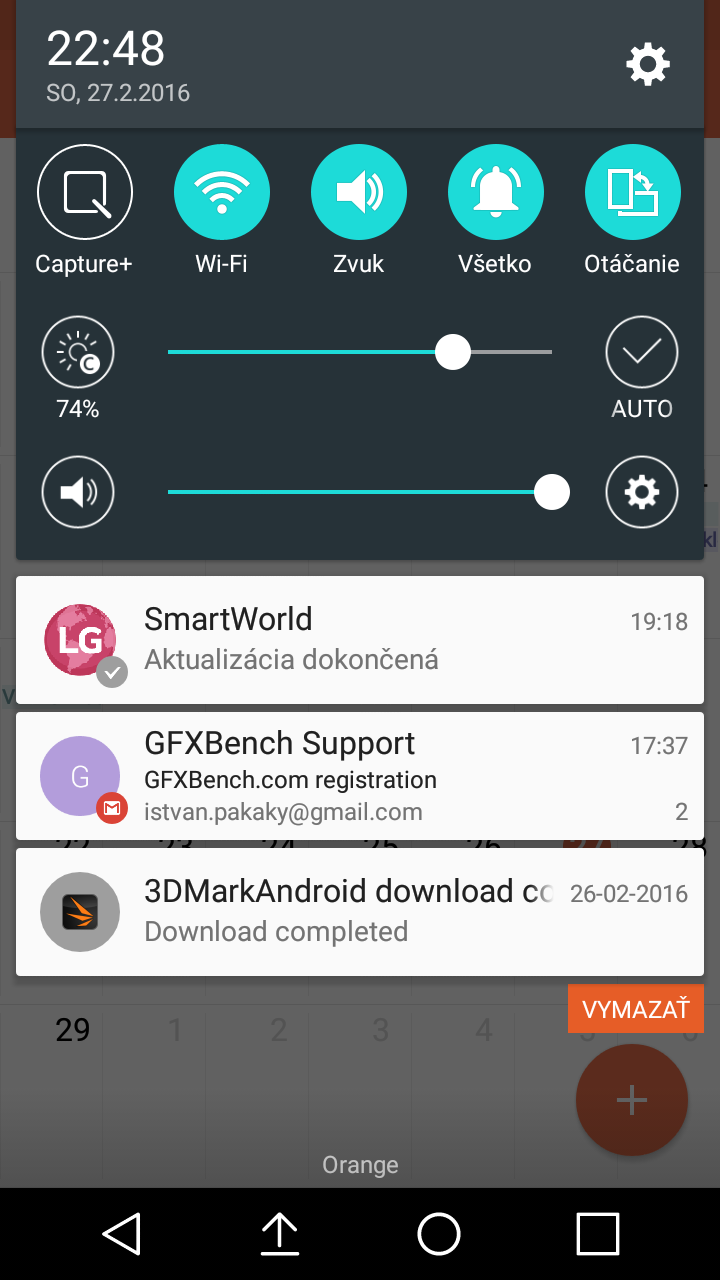This screenshot has width=720, height=1280.
Task: Tap the home button
Action: coord(439,1234)
